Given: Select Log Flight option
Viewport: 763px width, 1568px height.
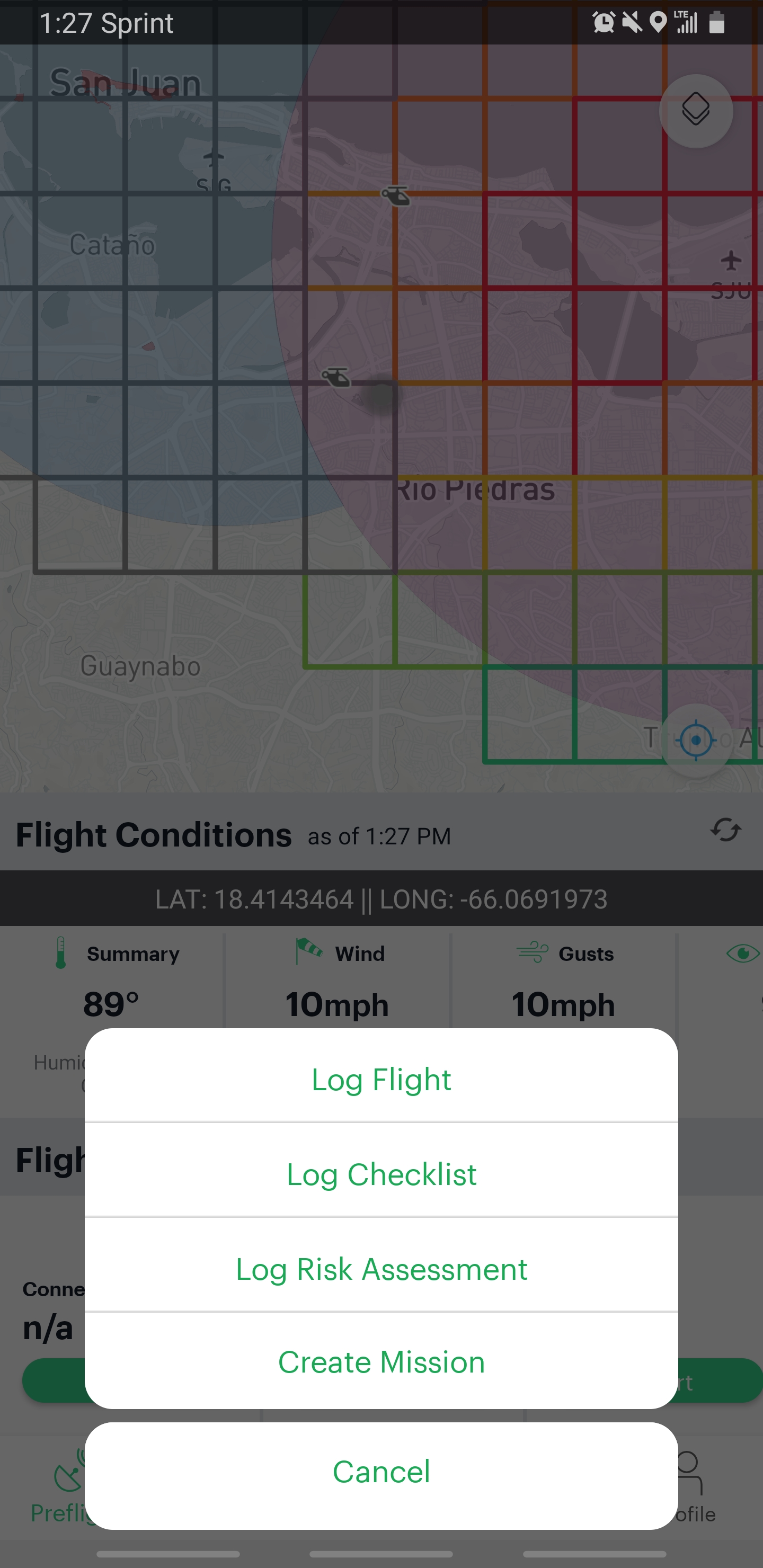Looking at the screenshot, I should point(381,1079).
